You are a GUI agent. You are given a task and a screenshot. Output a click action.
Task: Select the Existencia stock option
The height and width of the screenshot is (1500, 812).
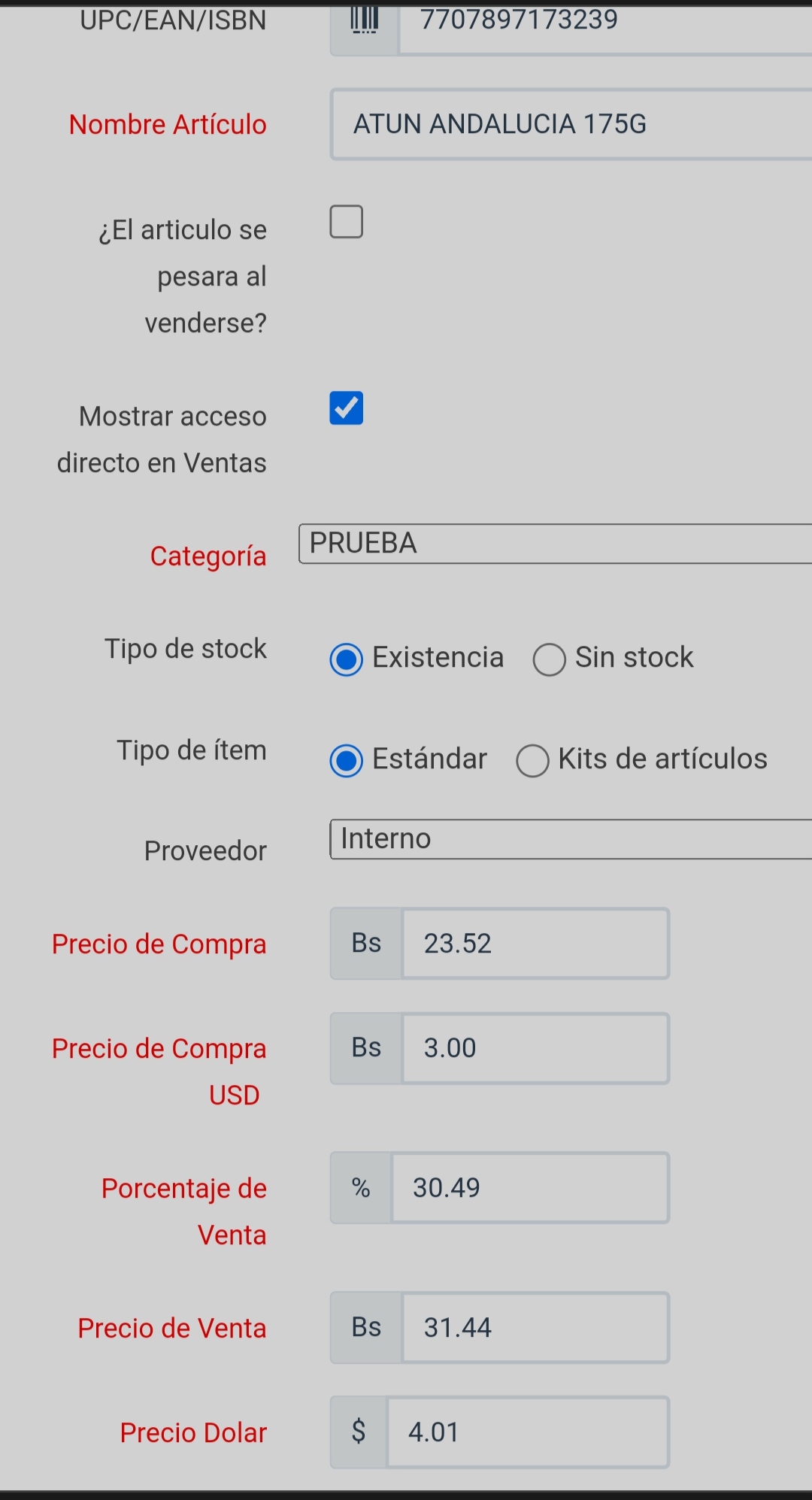[346, 659]
